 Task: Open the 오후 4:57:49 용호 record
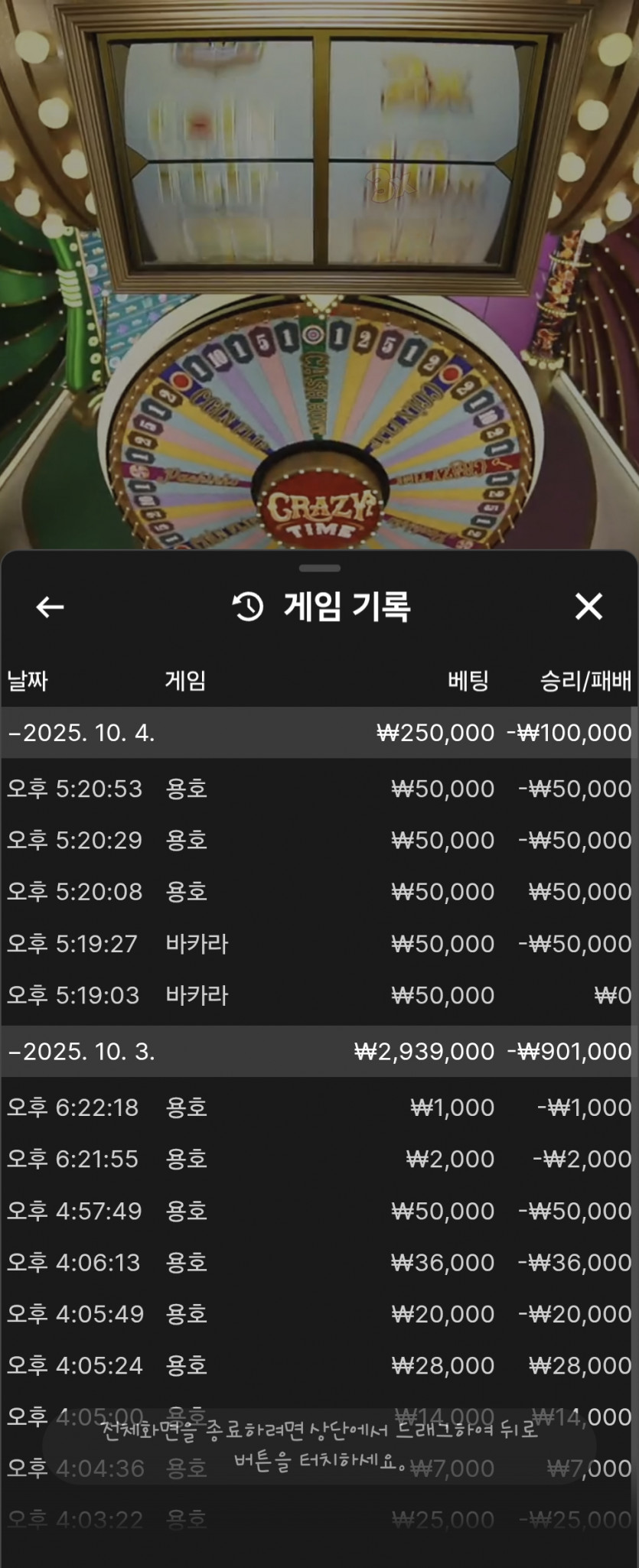320,1211
